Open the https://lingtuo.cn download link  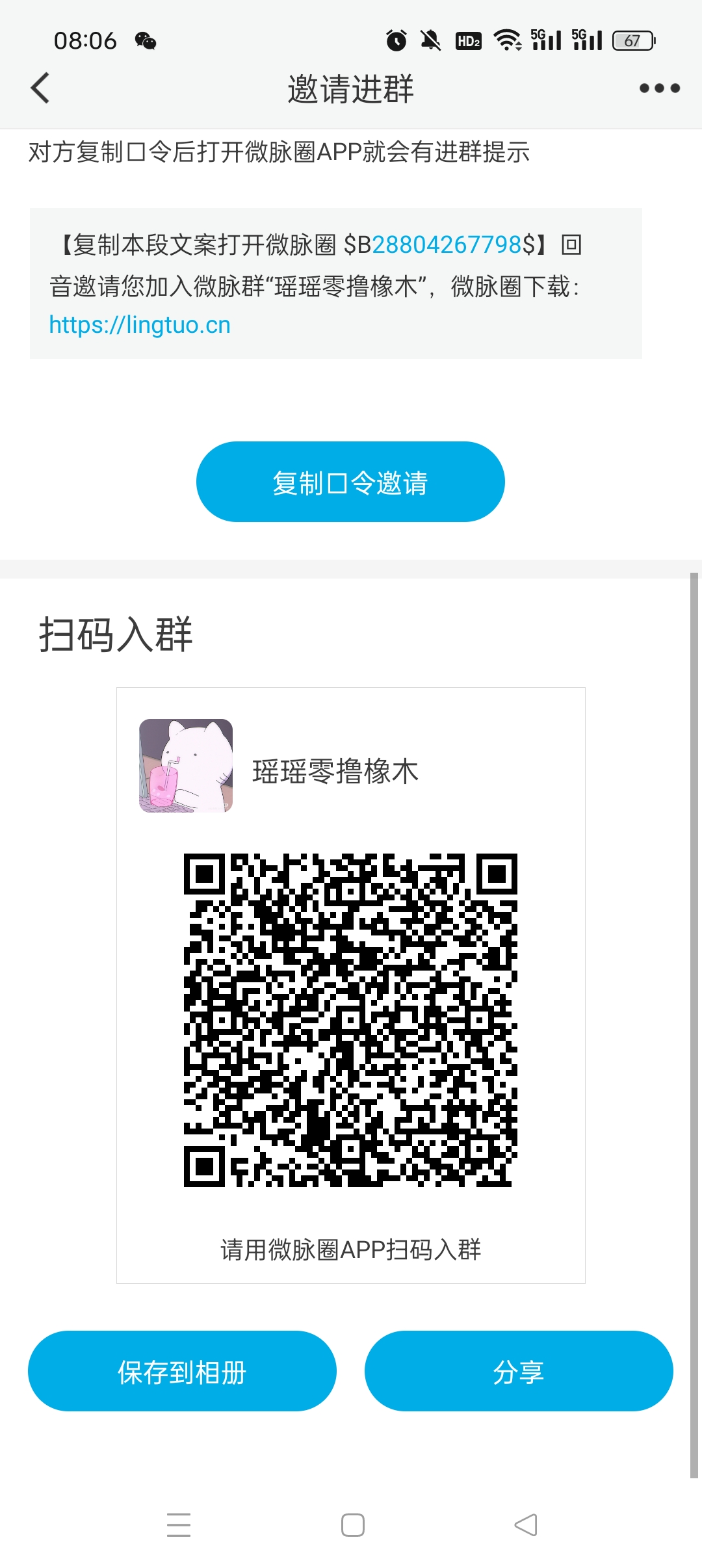[x=140, y=324]
